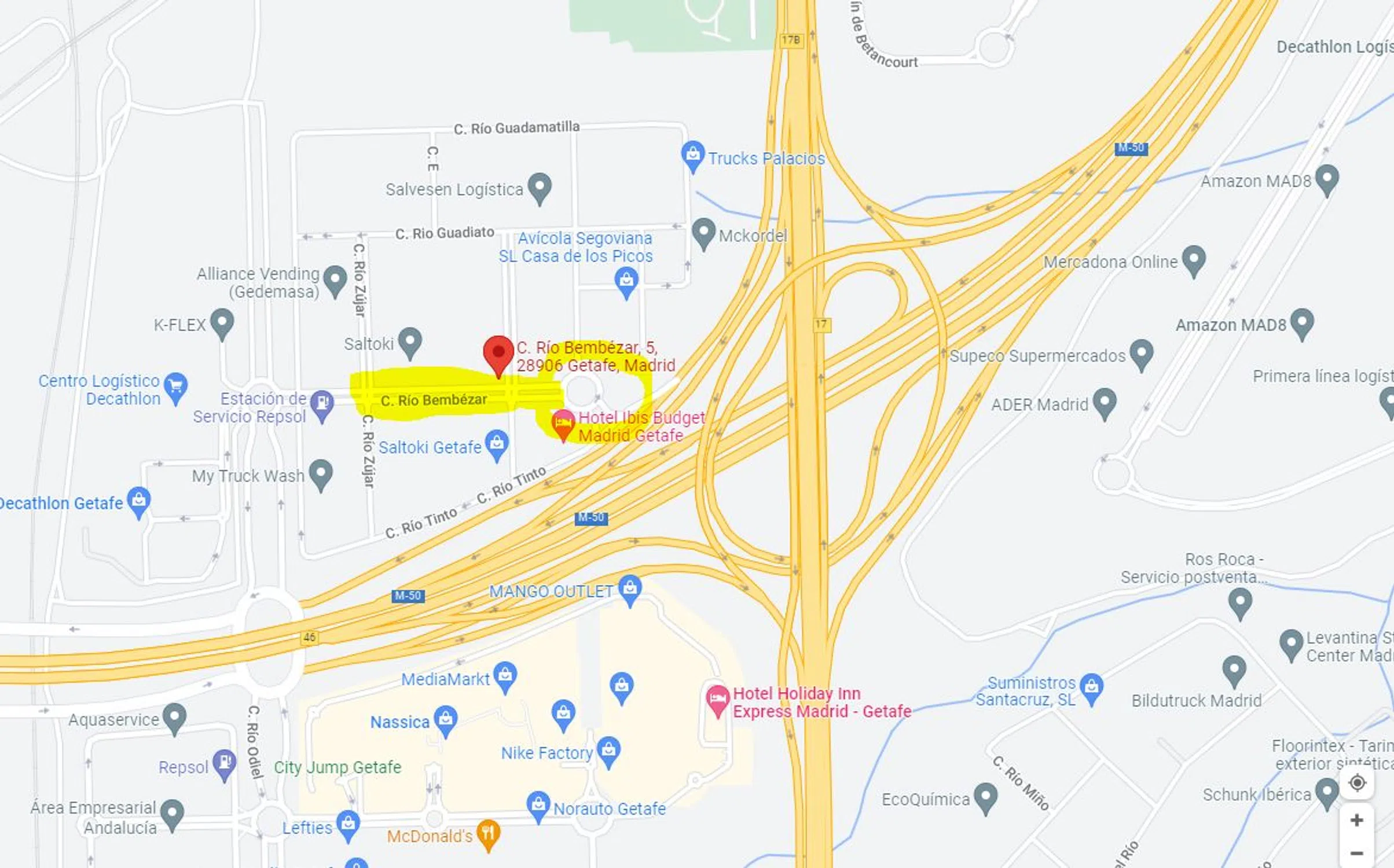Select the MANGO OUTLET shopping marker

tap(630, 588)
